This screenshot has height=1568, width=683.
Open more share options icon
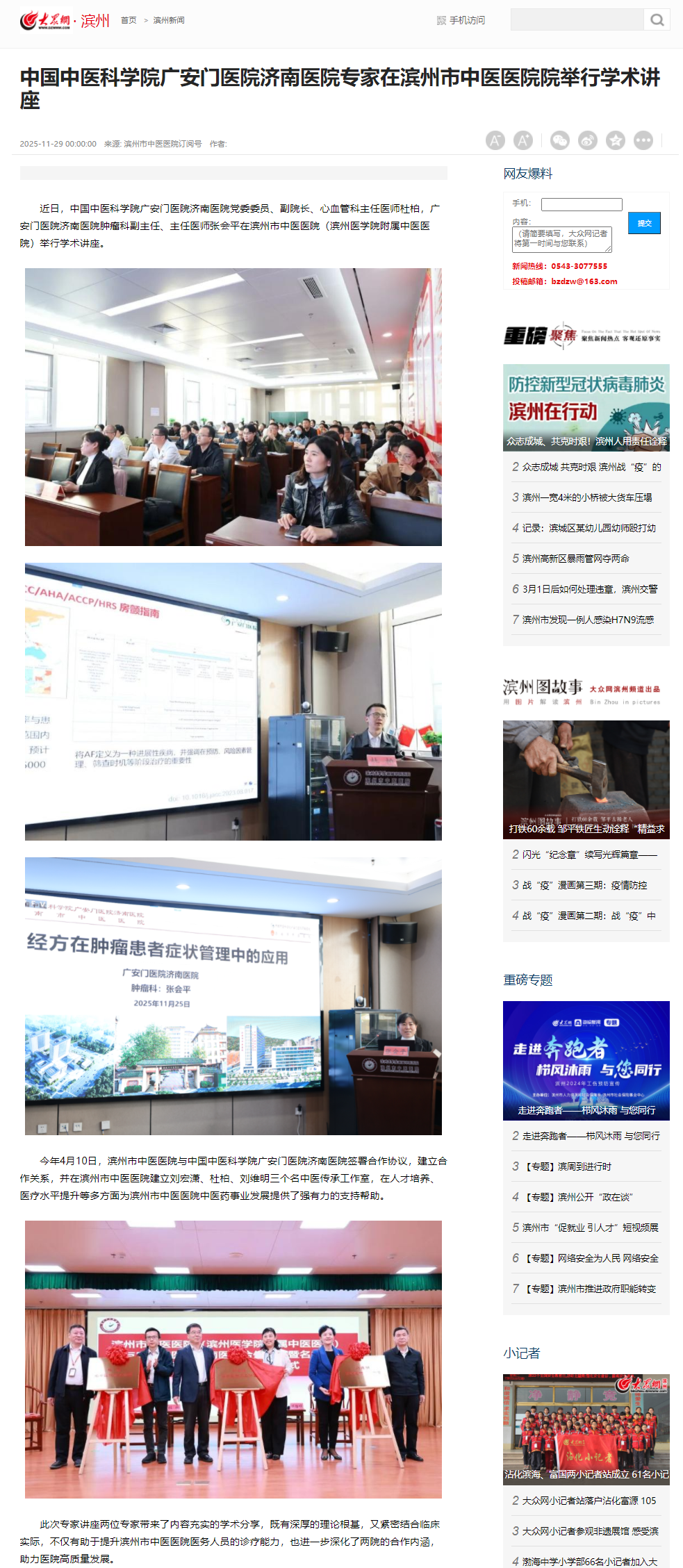(x=643, y=140)
